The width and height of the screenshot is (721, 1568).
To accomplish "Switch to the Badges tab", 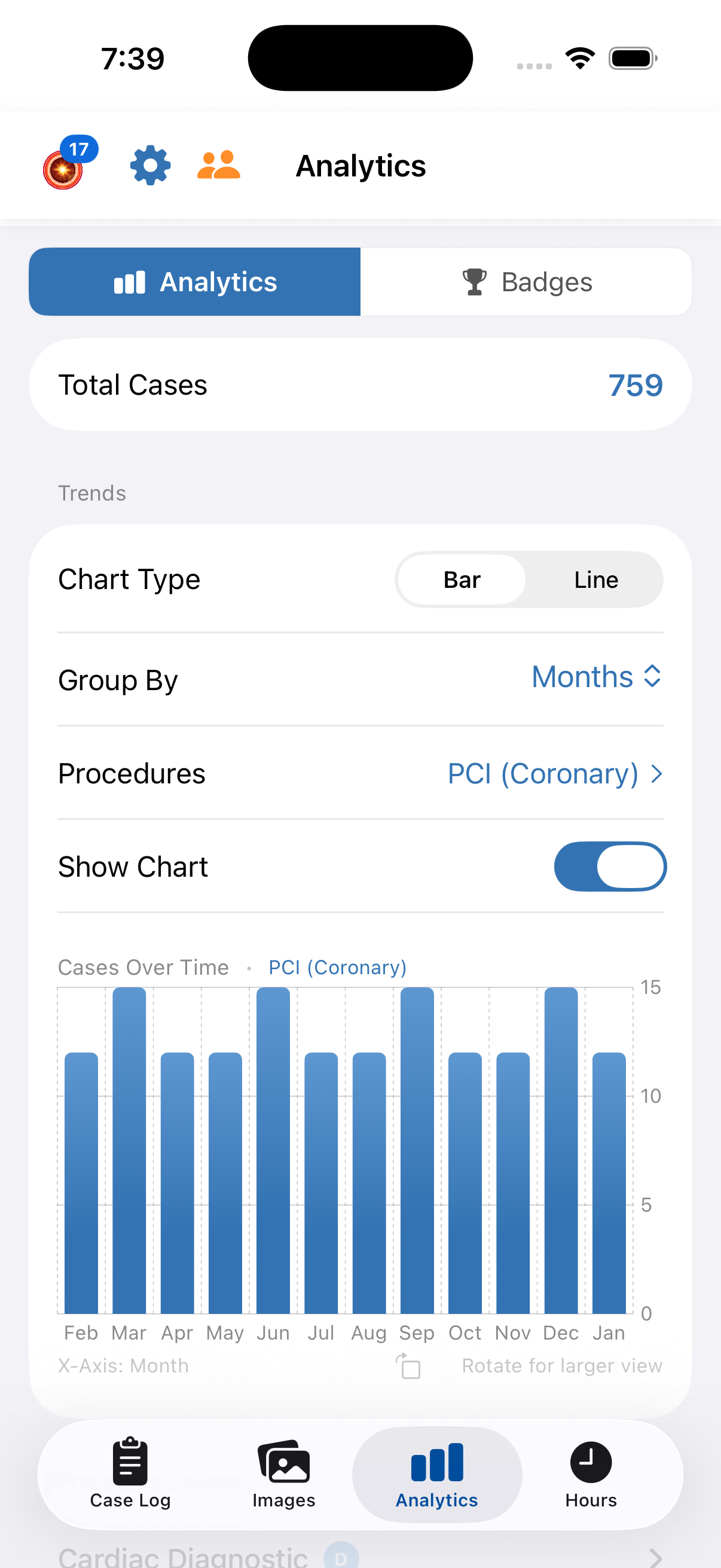I will pos(526,282).
